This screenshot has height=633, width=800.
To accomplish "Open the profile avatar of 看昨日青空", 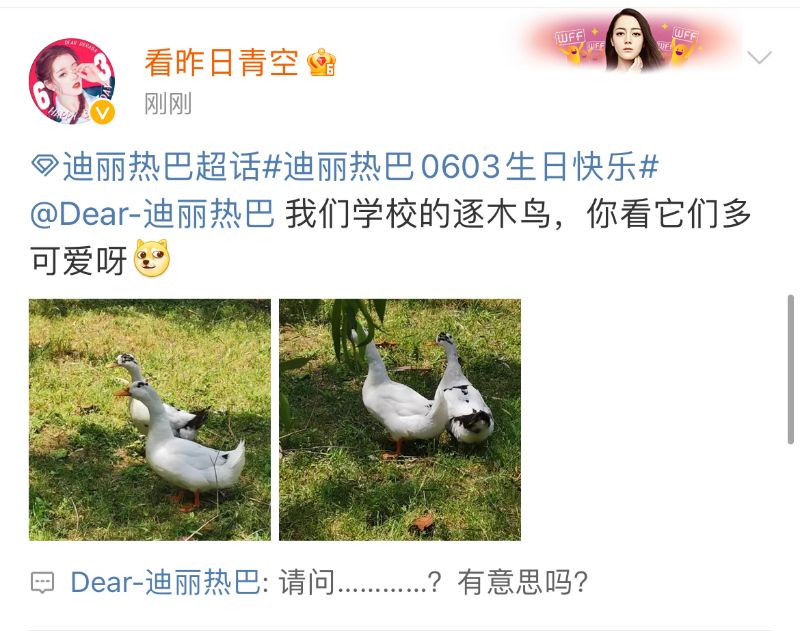I will (x=72, y=82).
